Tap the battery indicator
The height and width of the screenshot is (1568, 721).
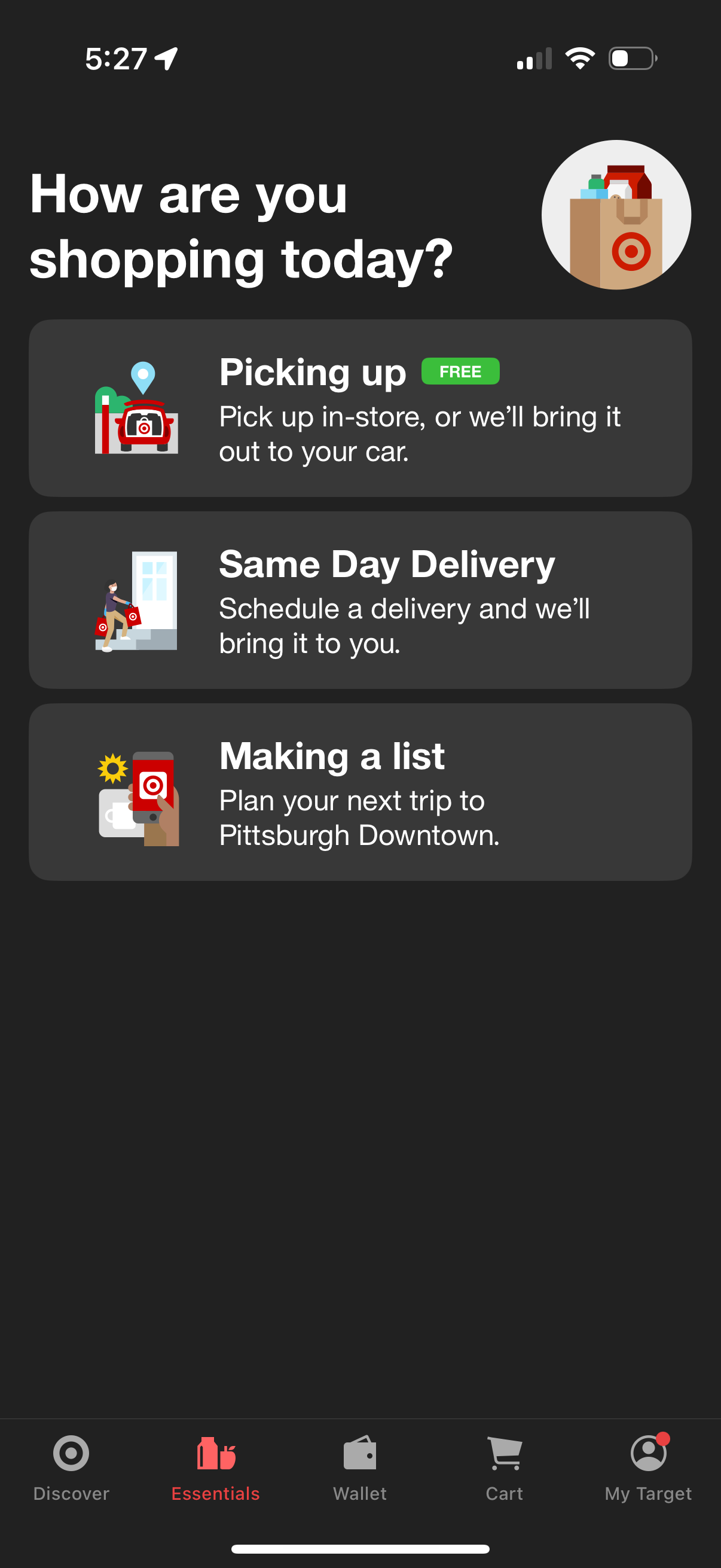pos(630,58)
